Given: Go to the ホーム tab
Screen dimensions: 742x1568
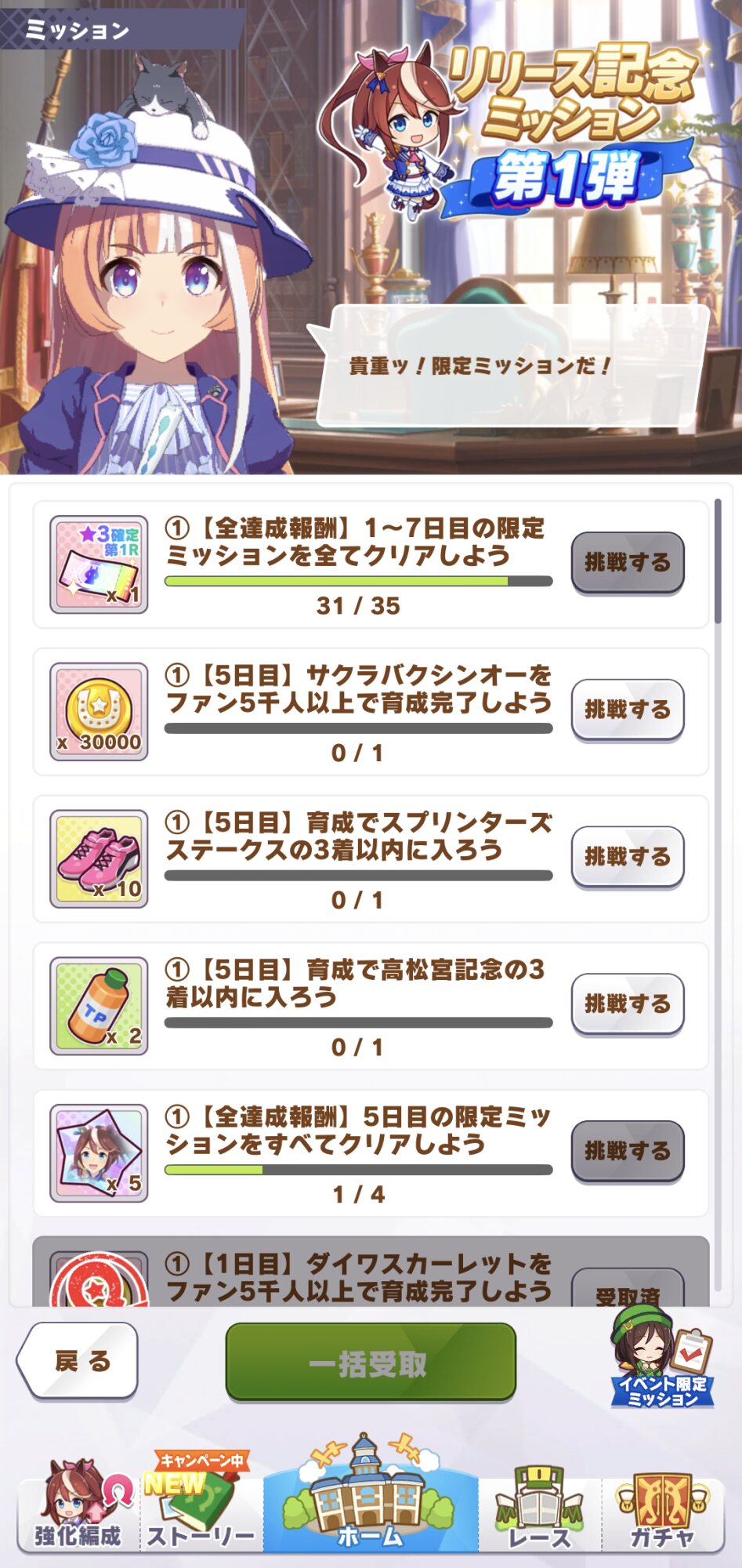Looking at the screenshot, I should click(x=371, y=1497).
